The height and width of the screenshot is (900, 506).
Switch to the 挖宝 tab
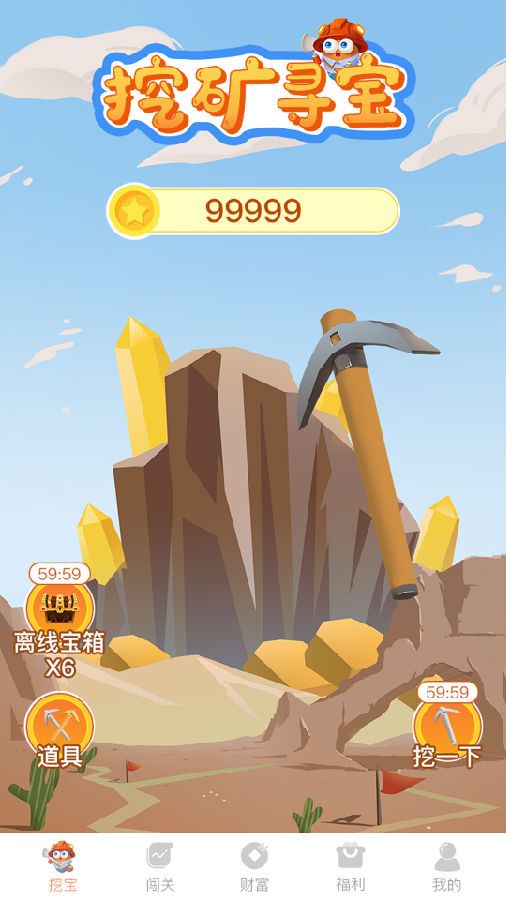63,867
